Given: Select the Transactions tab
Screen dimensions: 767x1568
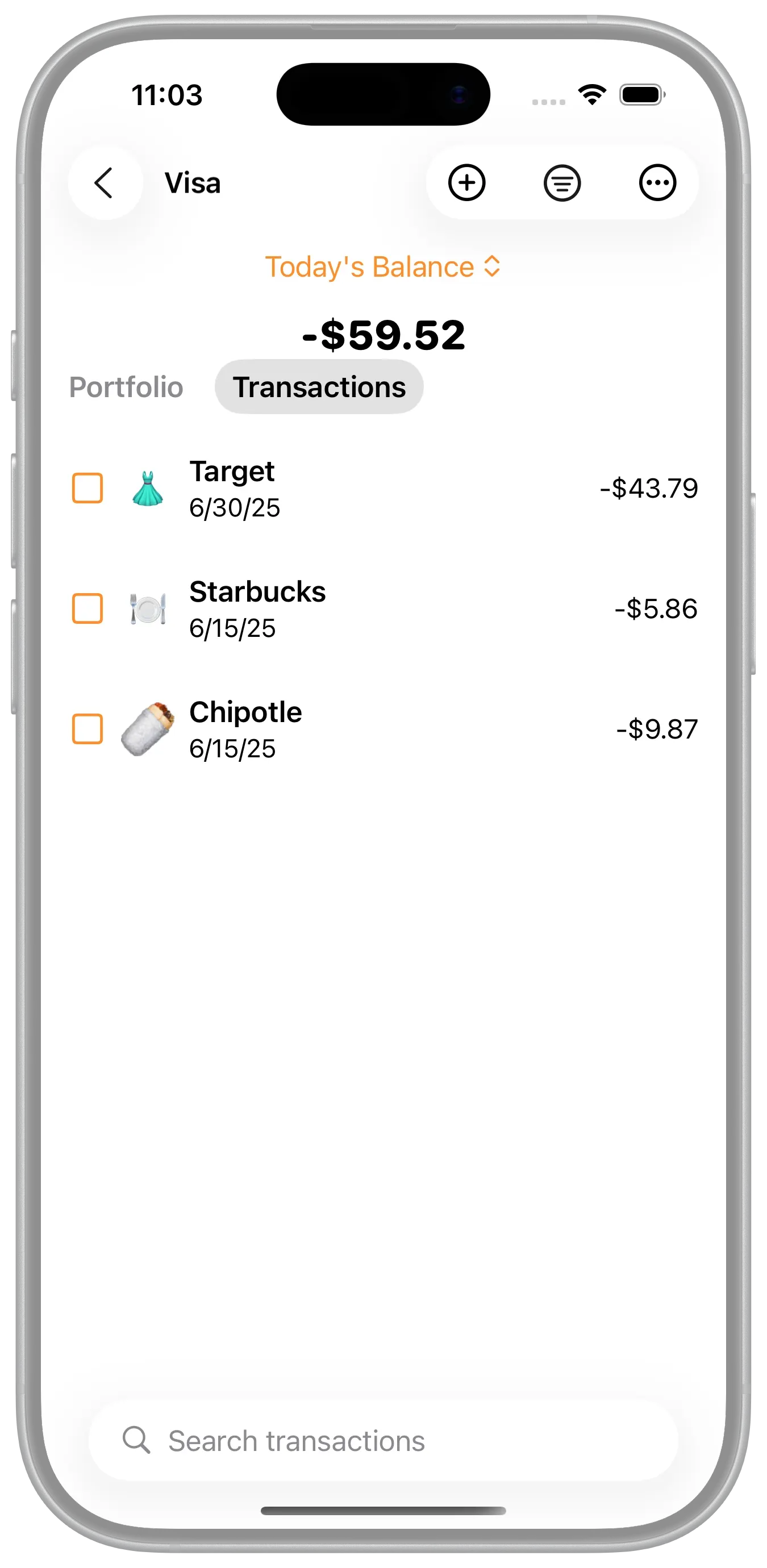Looking at the screenshot, I should [319, 387].
